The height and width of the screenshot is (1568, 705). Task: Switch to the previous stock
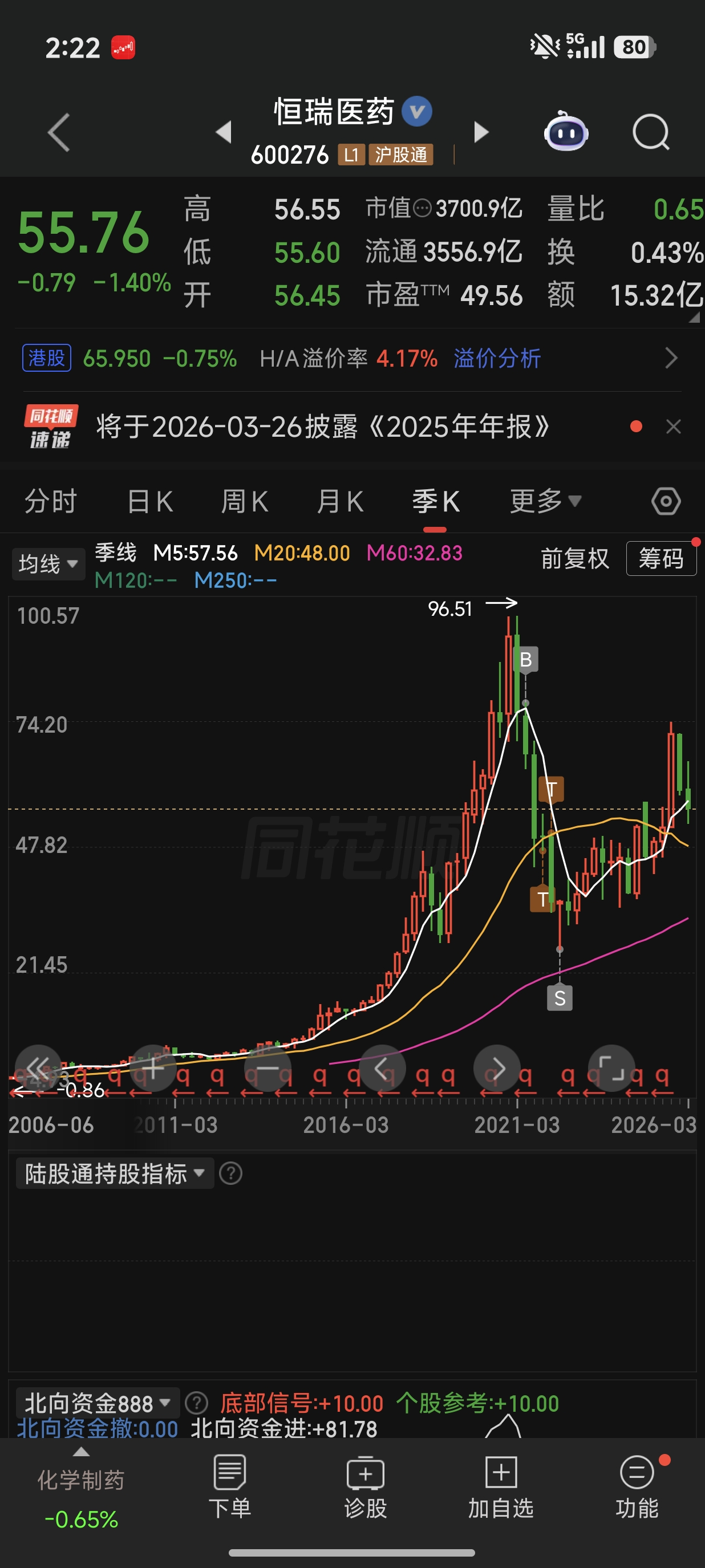(224, 132)
